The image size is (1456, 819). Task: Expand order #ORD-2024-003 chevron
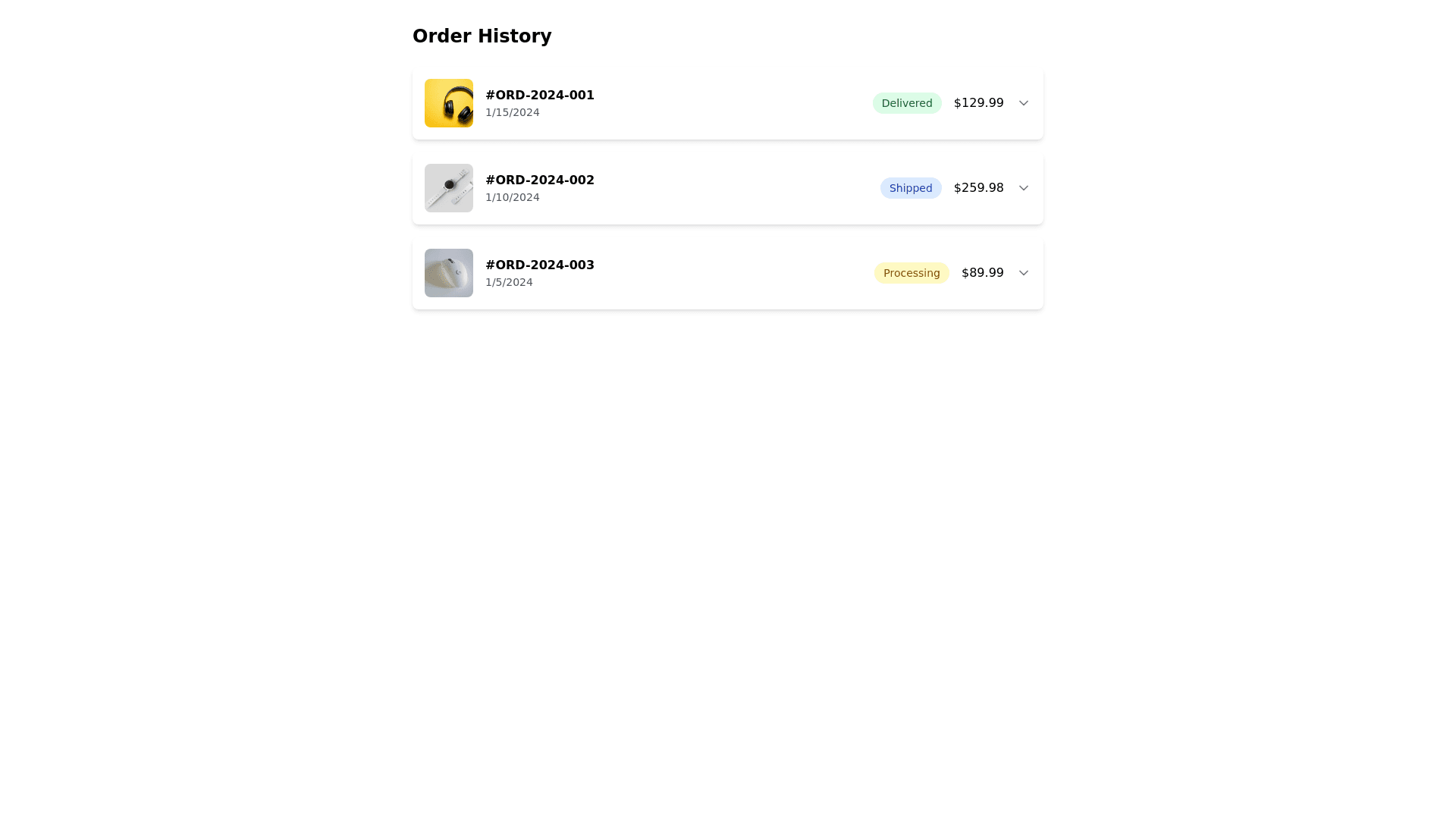coord(1023,273)
